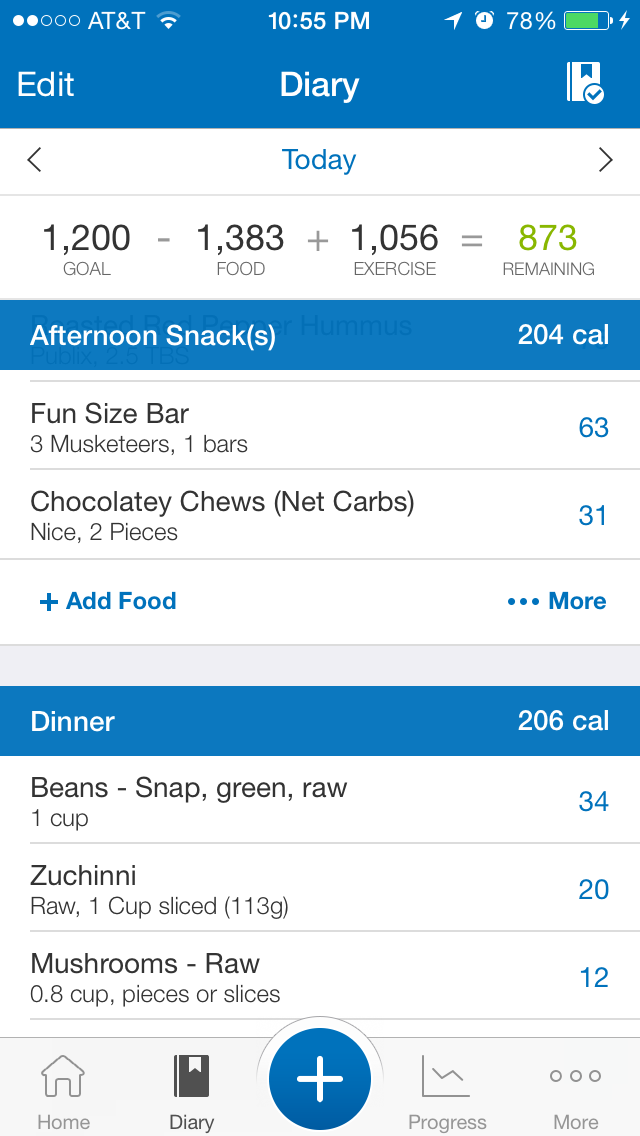Tap the plus button to add an entry
640x1136 pixels.
point(320,1080)
